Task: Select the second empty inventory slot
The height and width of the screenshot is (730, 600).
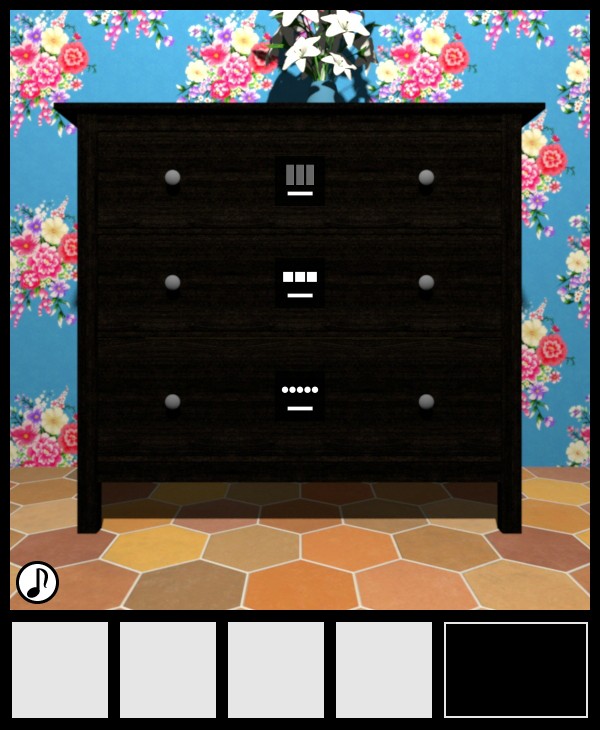Action: point(168,670)
